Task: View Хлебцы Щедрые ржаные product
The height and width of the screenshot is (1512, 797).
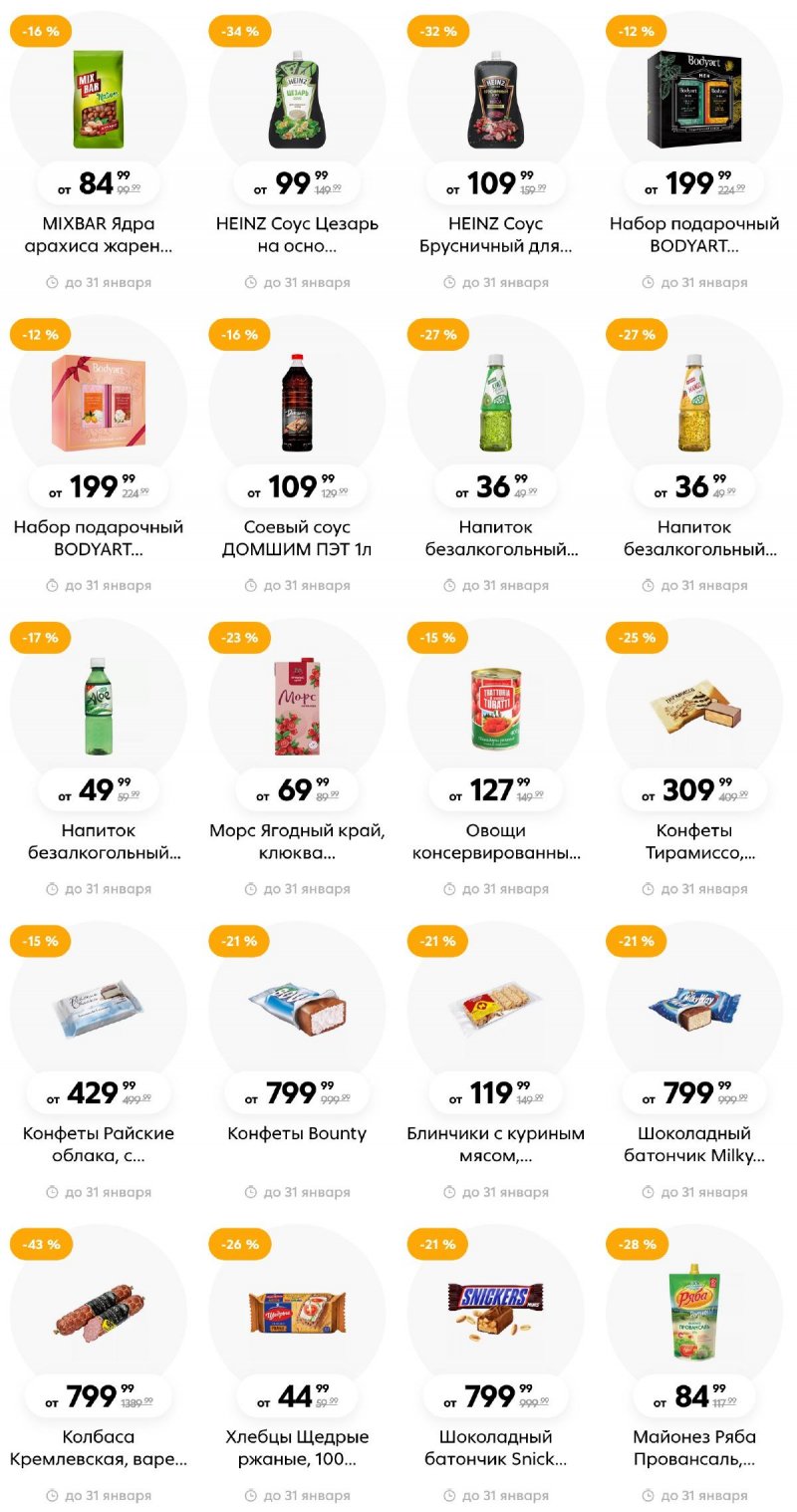Action: tap(297, 1312)
